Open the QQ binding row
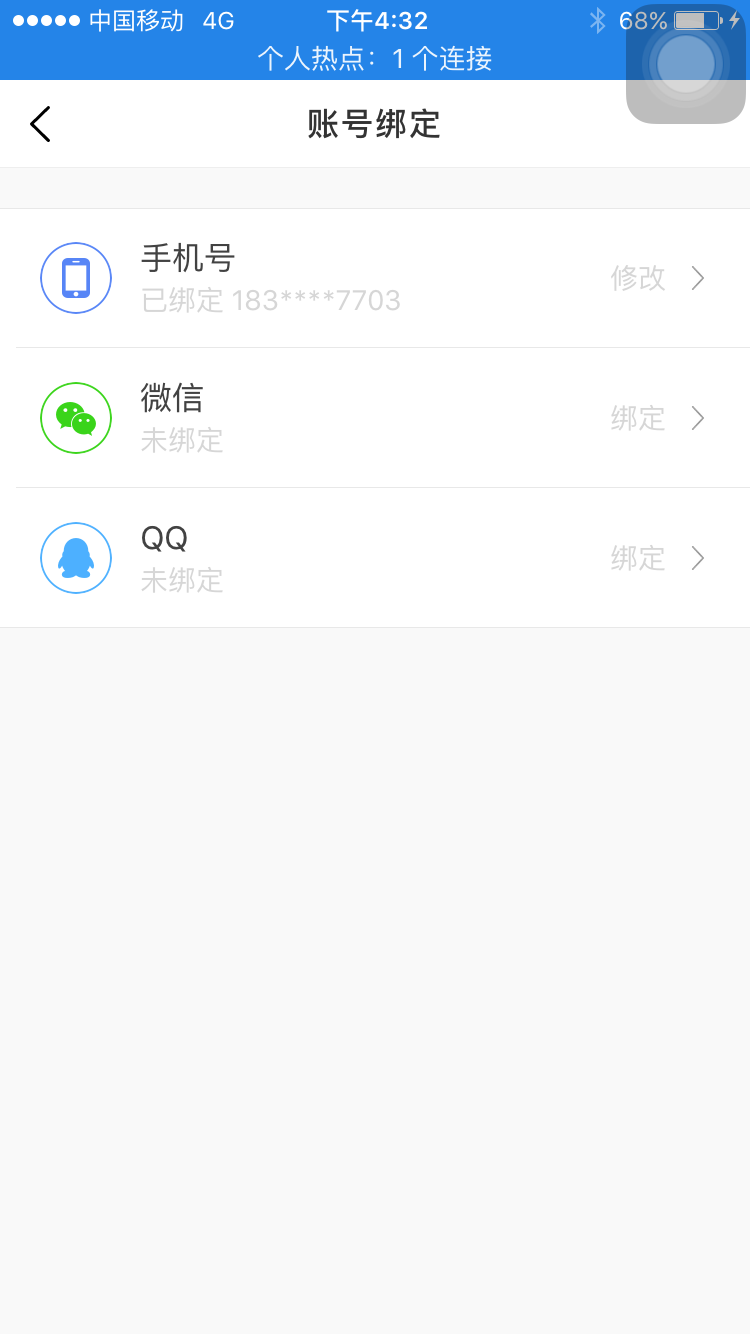Screen dimensions: 750x1334 pyautogui.click(x=375, y=558)
